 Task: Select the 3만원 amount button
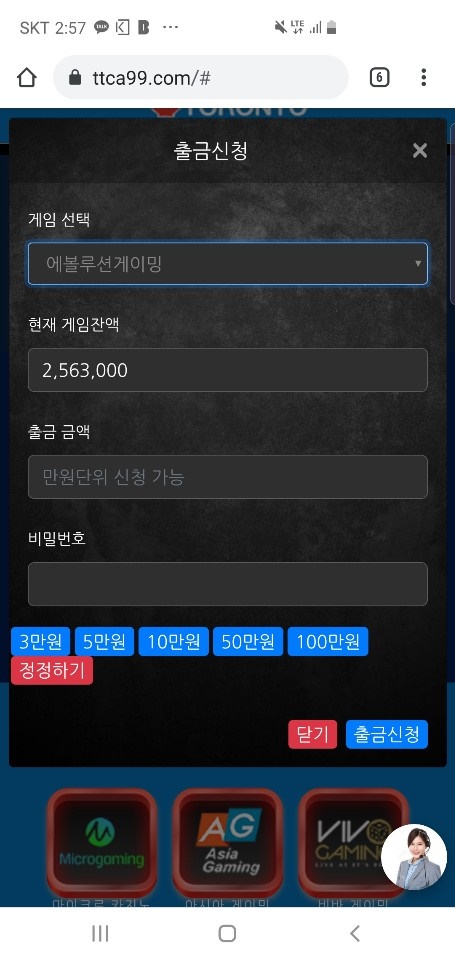pos(40,642)
